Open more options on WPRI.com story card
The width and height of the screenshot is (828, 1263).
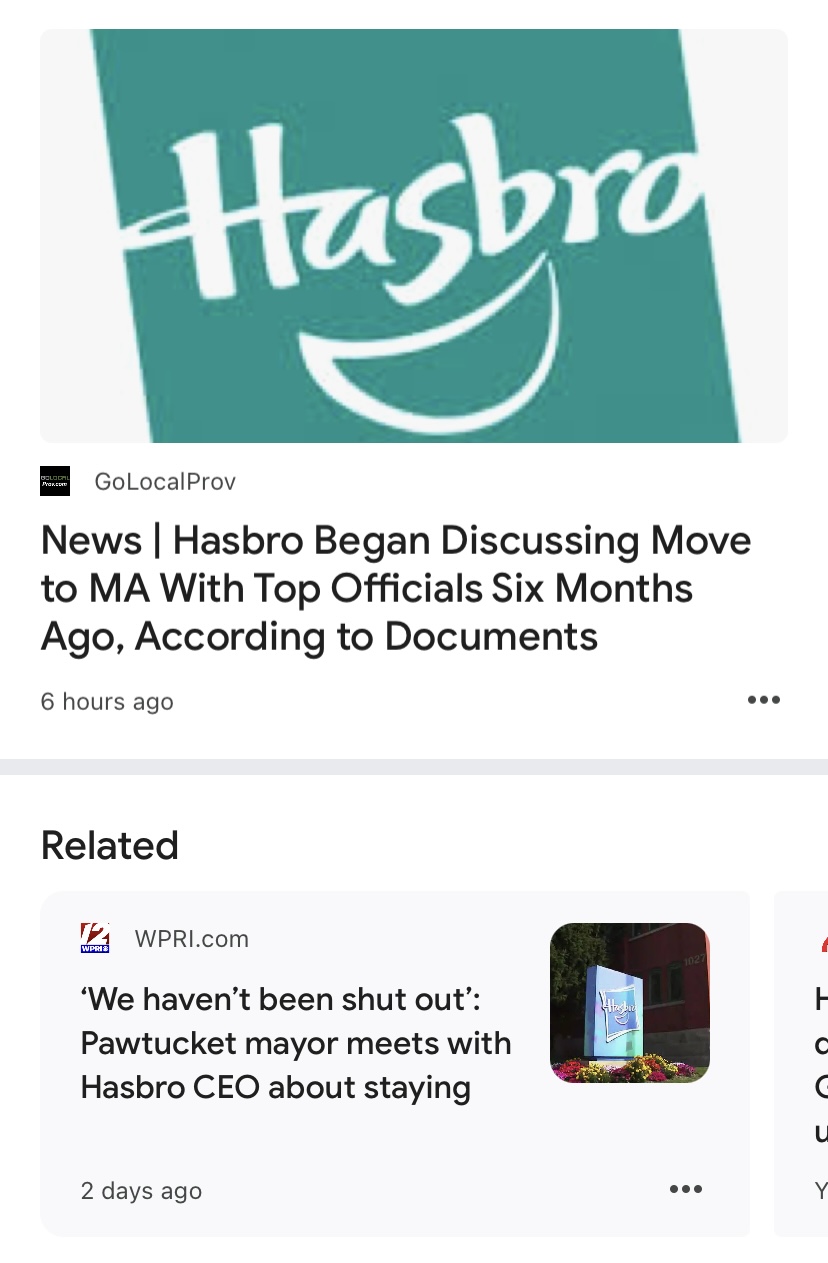[x=685, y=1189]
